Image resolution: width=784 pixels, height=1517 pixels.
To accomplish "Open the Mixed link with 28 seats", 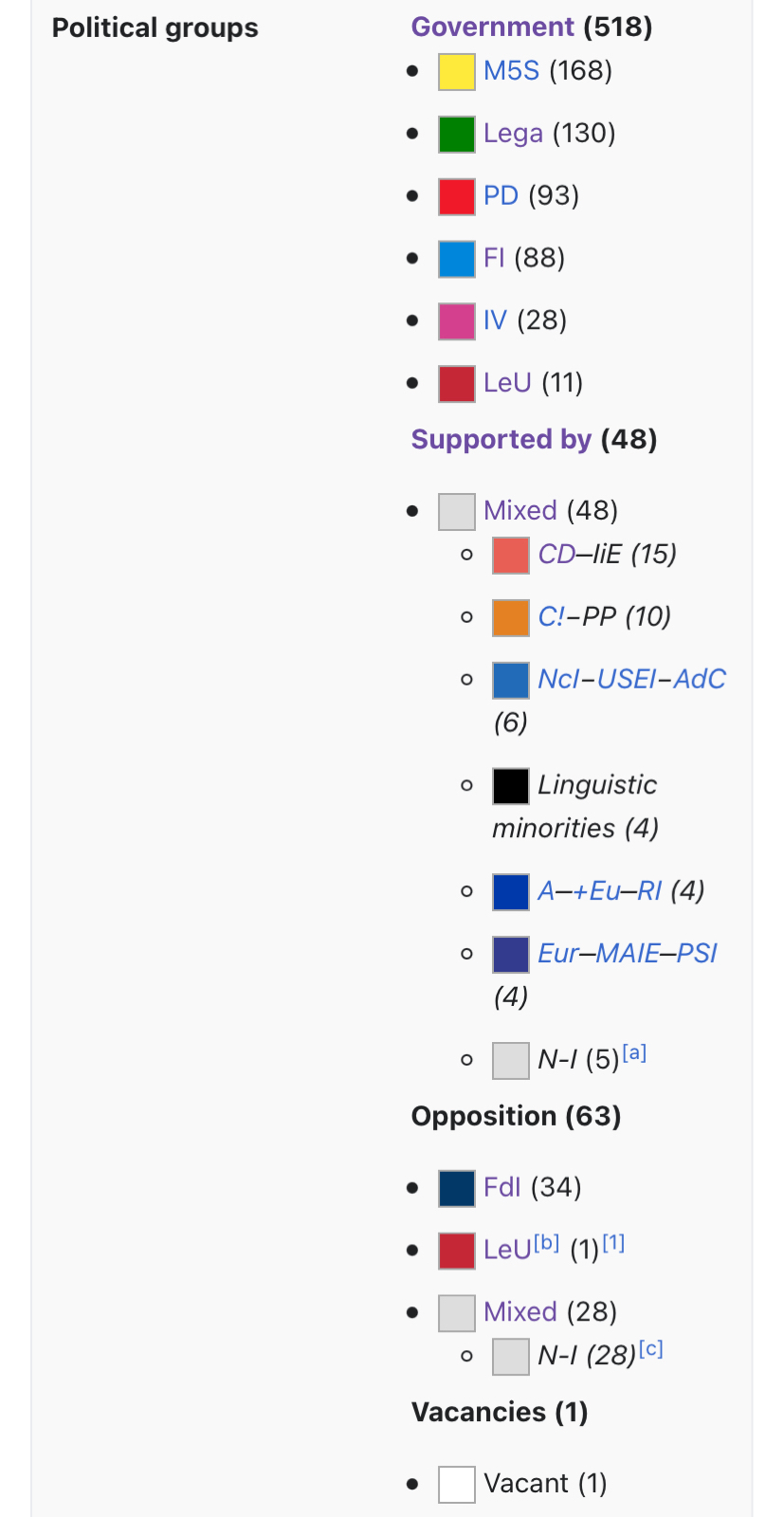I will 520,1312.
